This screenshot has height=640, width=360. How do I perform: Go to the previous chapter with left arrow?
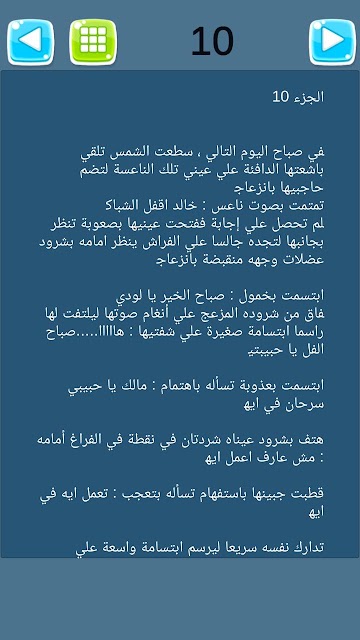[31, 42]
